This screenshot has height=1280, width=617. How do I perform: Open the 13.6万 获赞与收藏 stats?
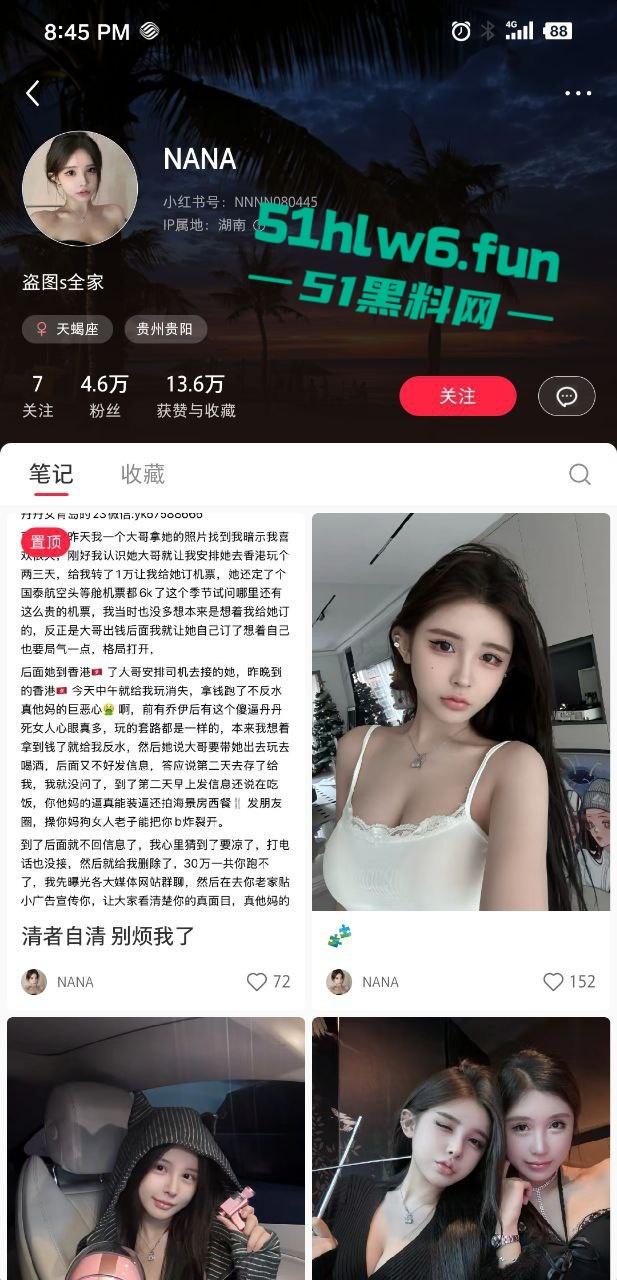coord(196,396)
